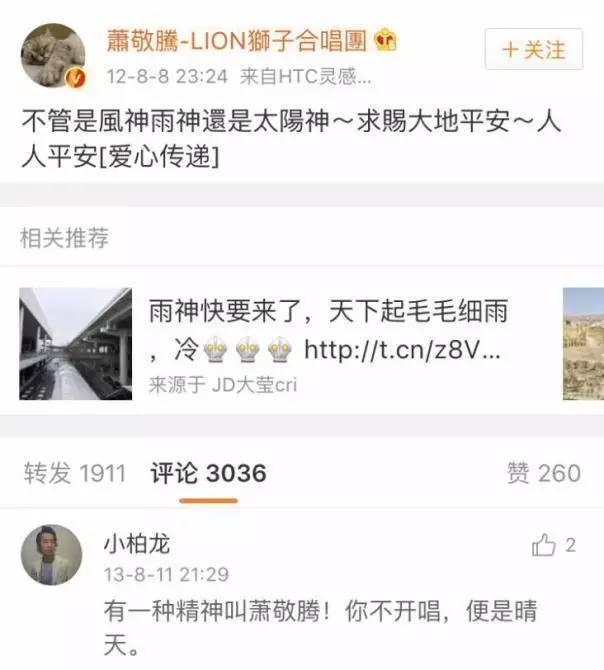The height and width of the screenshot is (670, 604).
Task: Open the 蕭敬騰-LION獅子合唱團 username link
Action: click(x=238, y=41)
